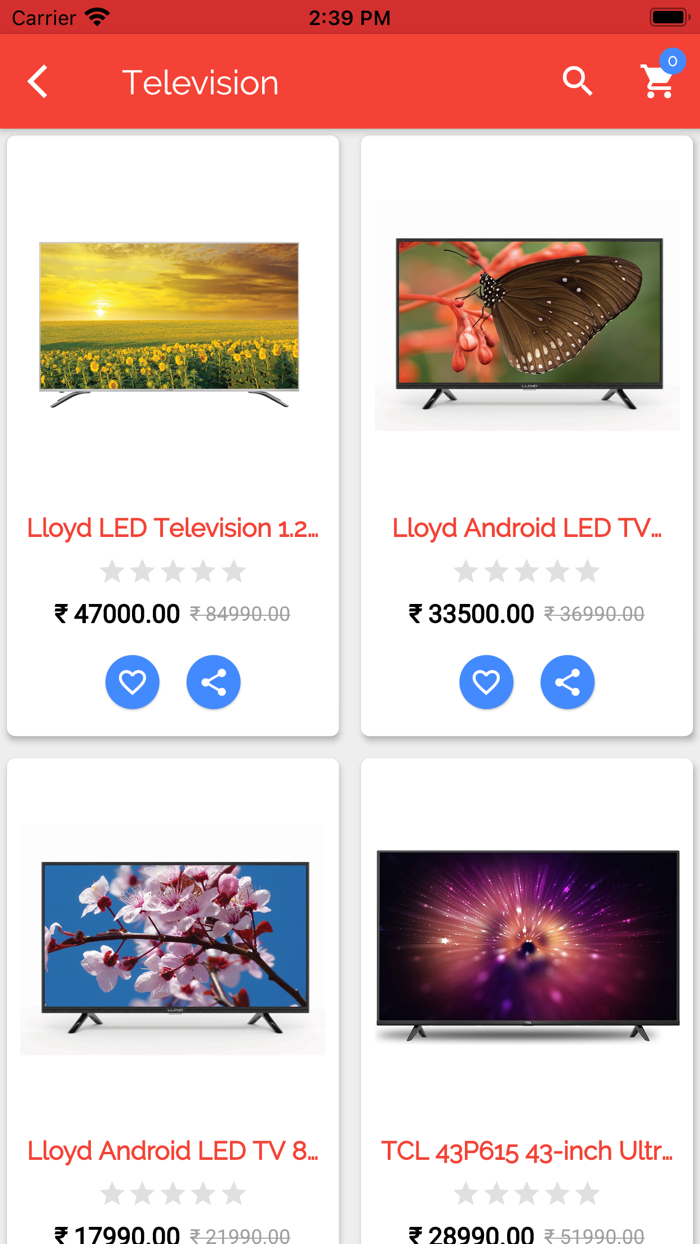
Task: Open search in the app bar
Action: tap(577, 82)
